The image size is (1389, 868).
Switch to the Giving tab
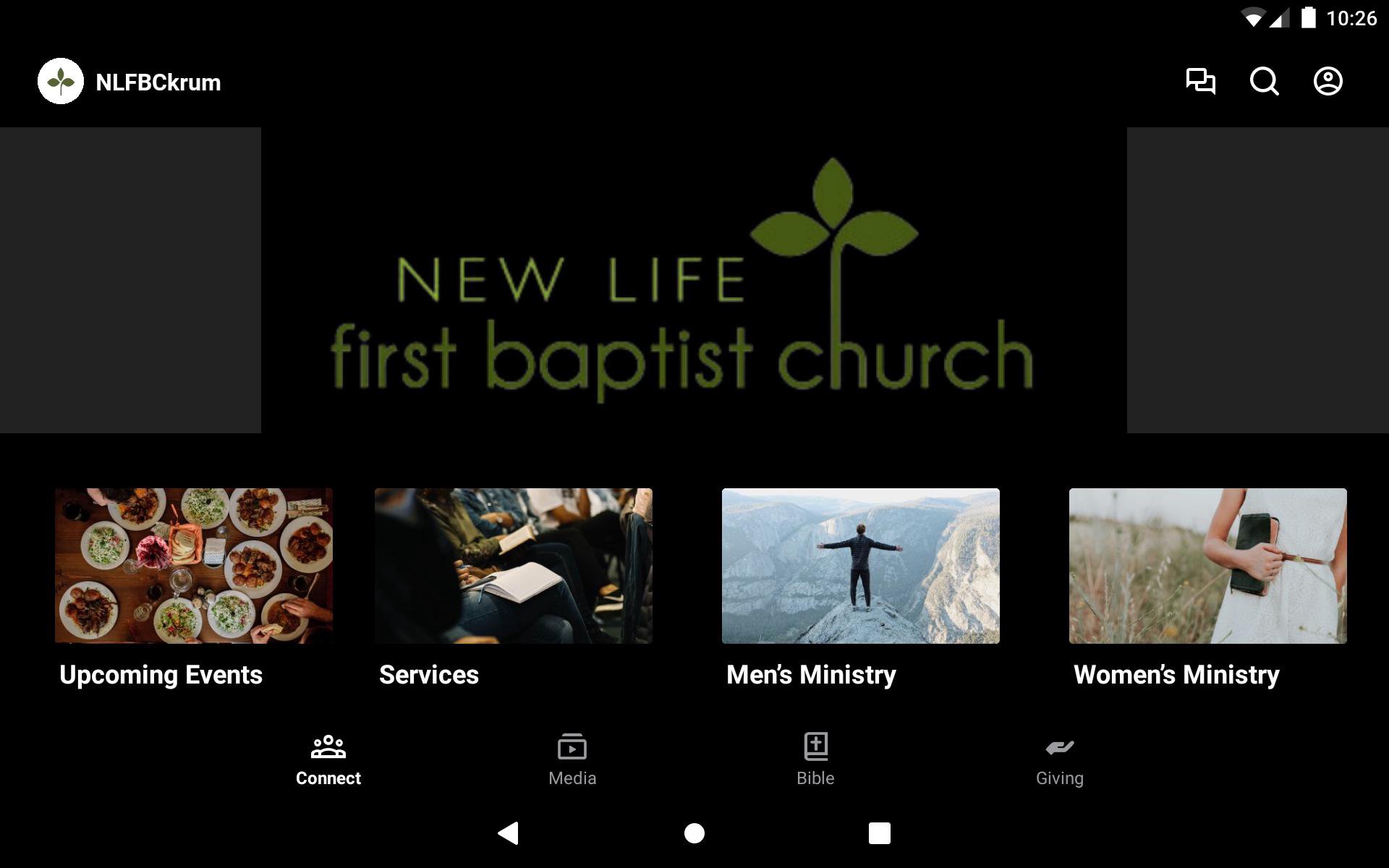point(1059,759)
